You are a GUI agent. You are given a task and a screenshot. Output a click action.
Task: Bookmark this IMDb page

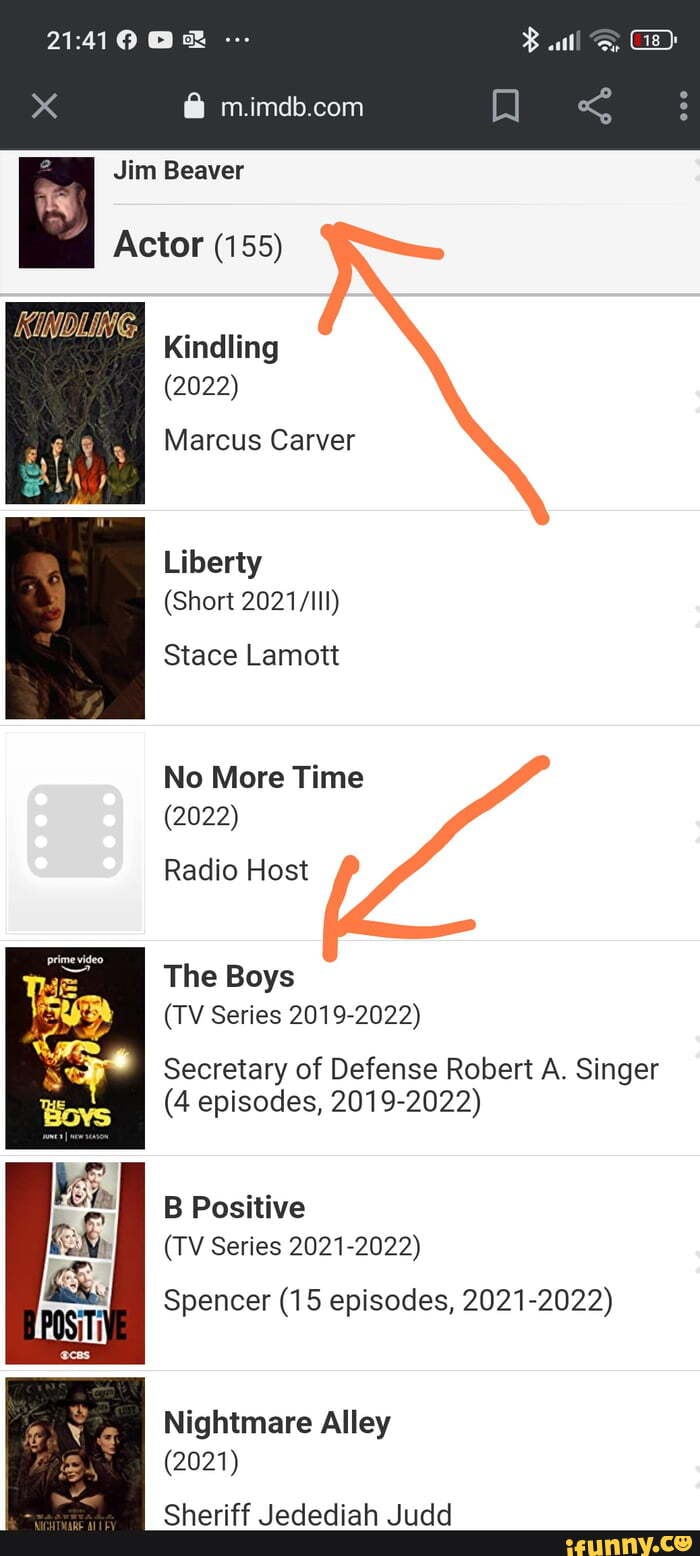(506, 106)
